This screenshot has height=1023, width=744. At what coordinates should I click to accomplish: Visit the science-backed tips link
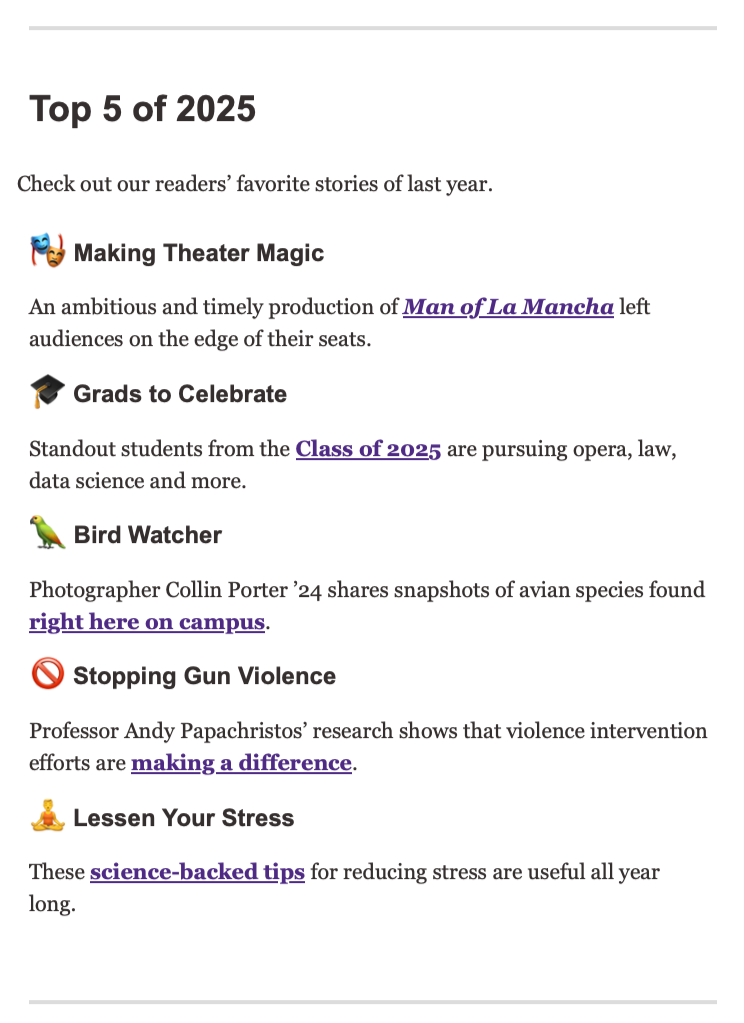(x=197, y=872)
